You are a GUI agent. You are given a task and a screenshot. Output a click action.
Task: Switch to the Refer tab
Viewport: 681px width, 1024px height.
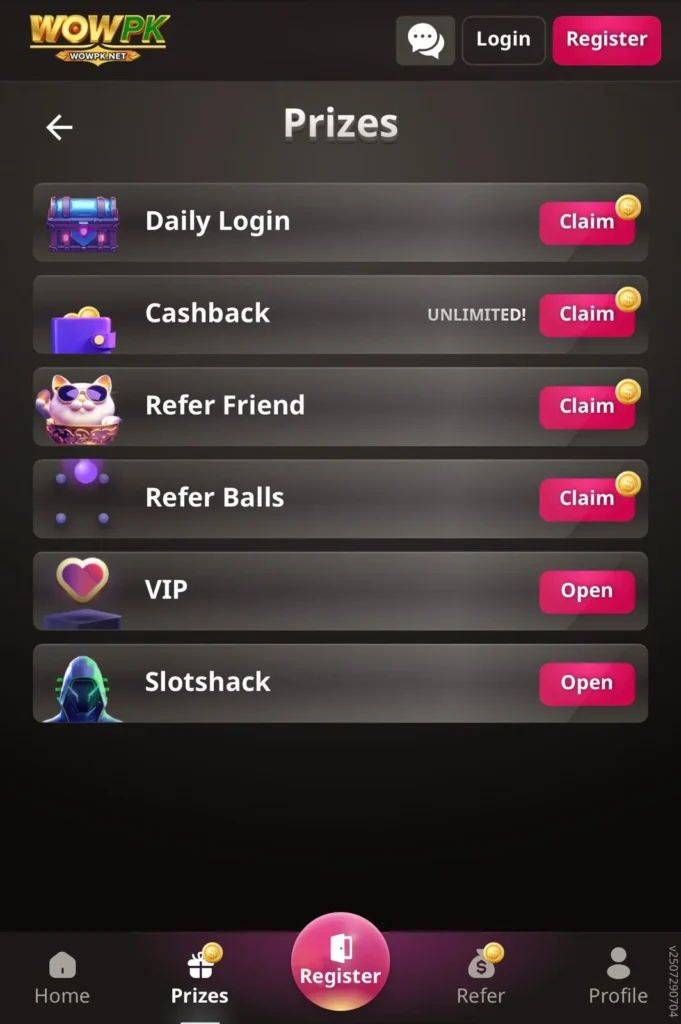point(481,978)
